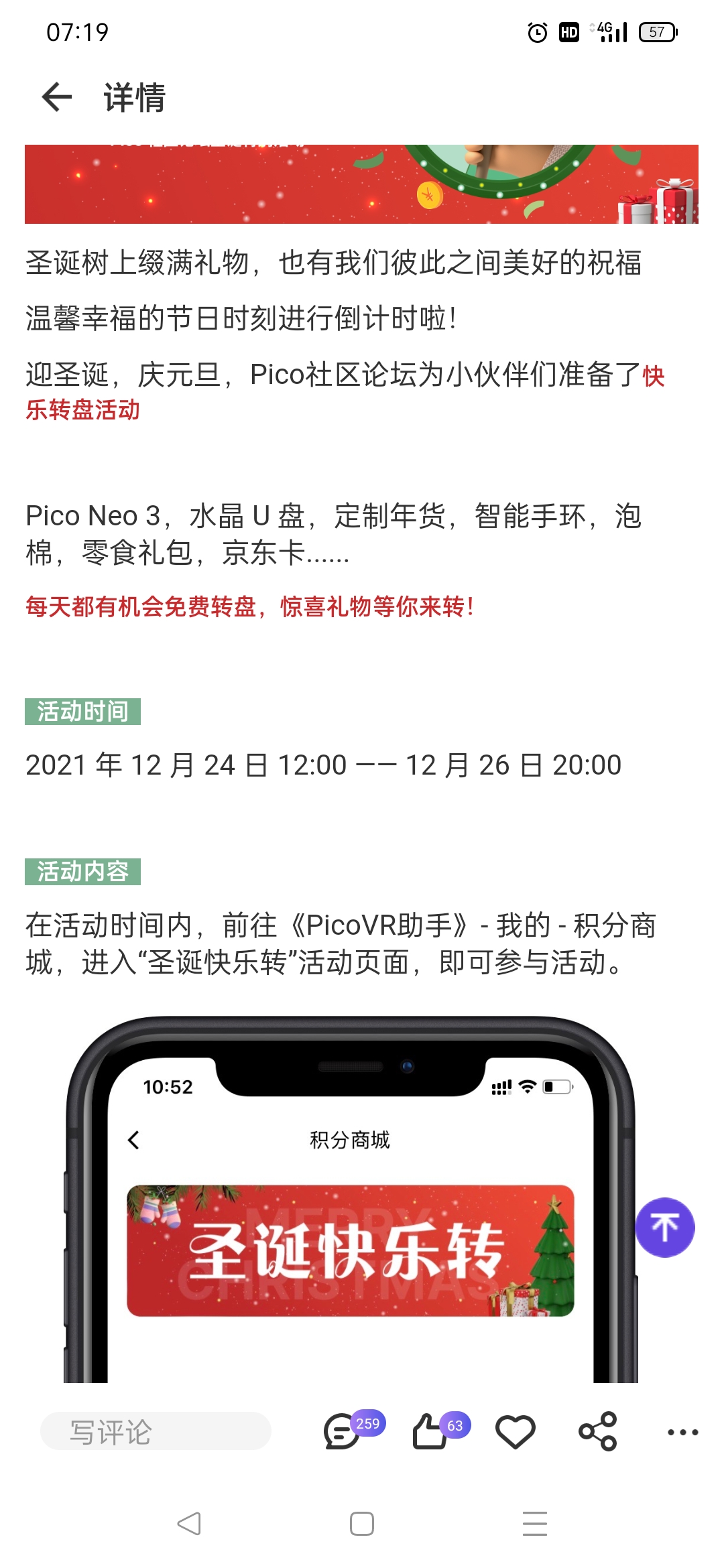Open the top red Christmas banner image
This screenshot has width=724, height=1568.
coord(361,184)
